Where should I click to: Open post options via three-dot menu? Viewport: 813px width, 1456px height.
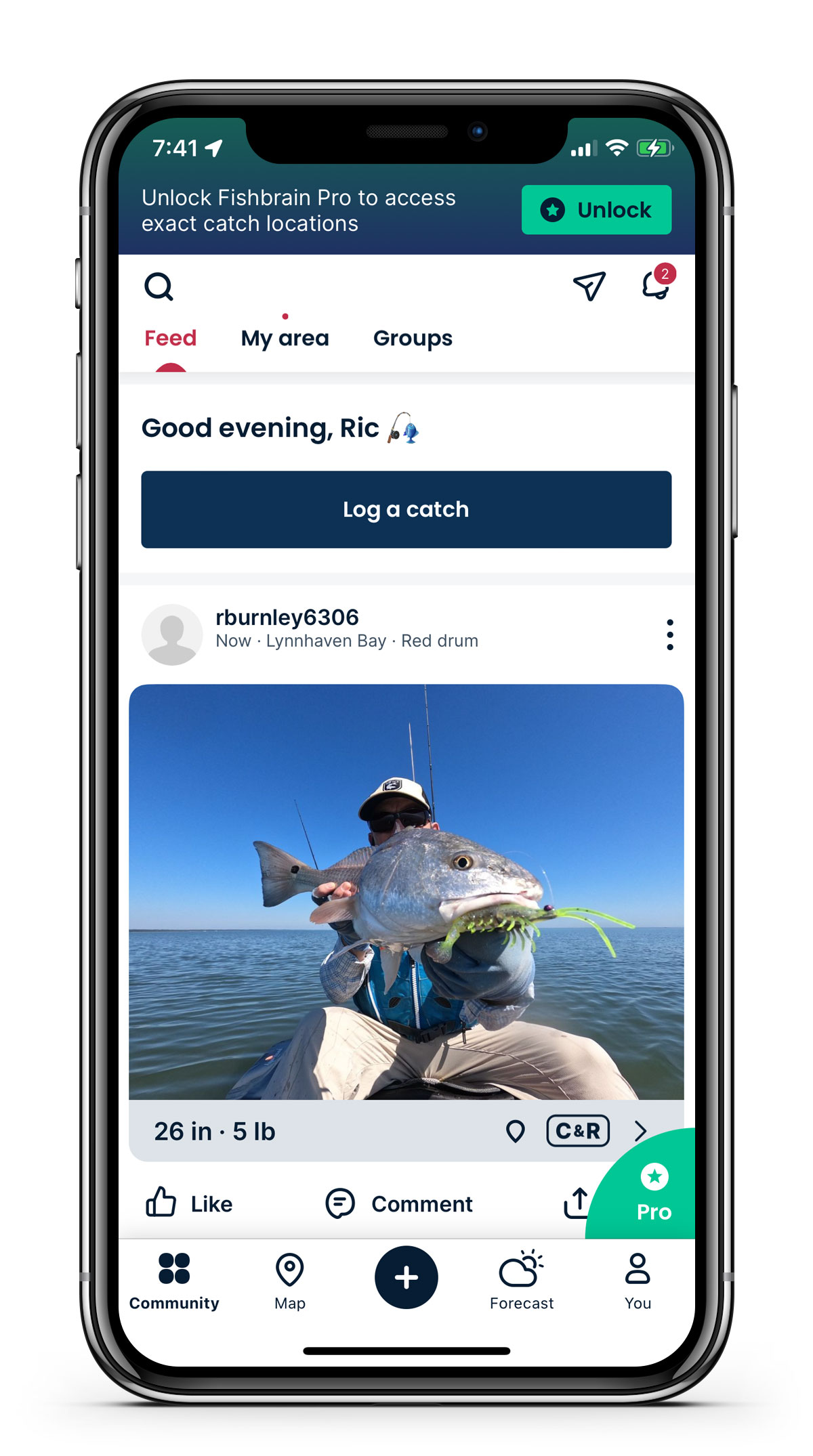[x=669, y=634]
